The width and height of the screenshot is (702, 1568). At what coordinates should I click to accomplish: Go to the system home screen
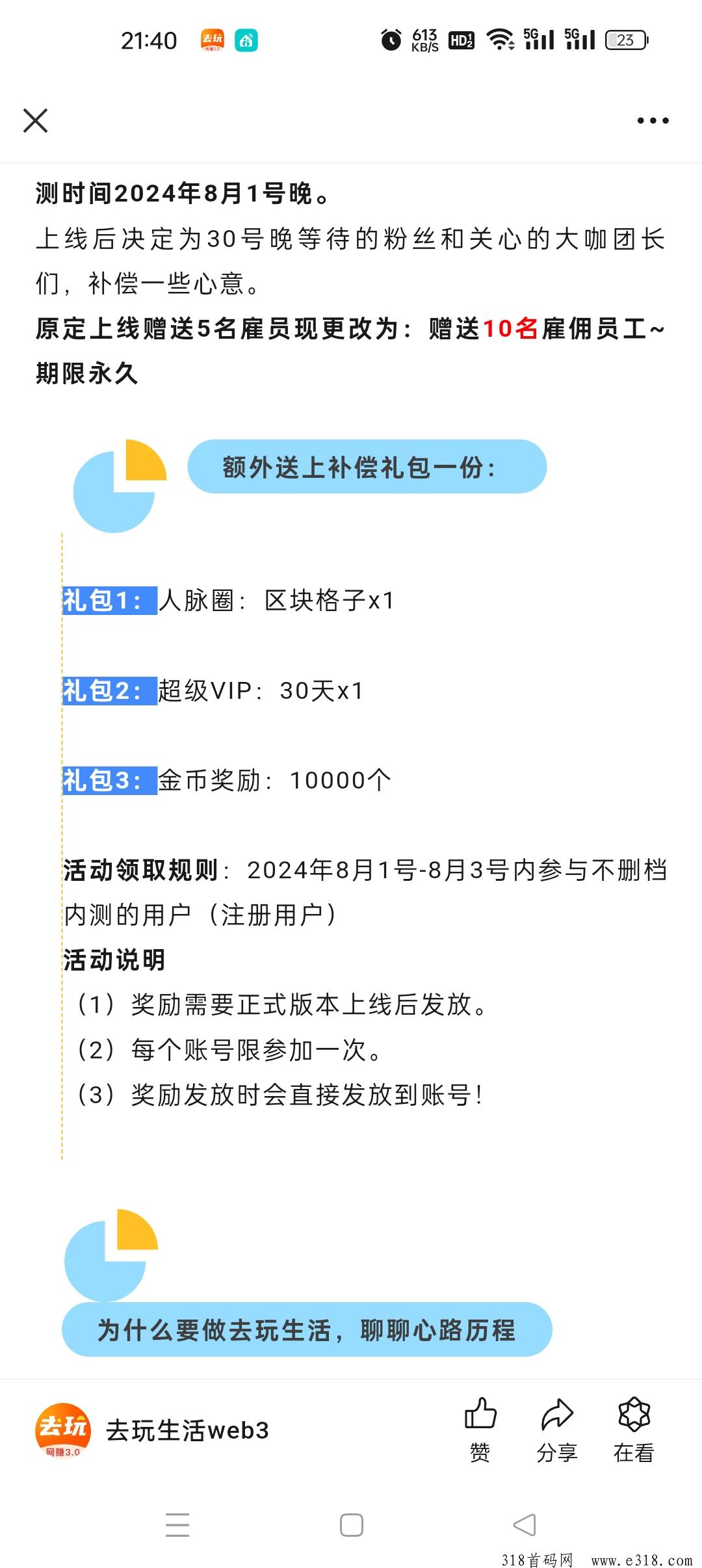[x=351, y=1525]
